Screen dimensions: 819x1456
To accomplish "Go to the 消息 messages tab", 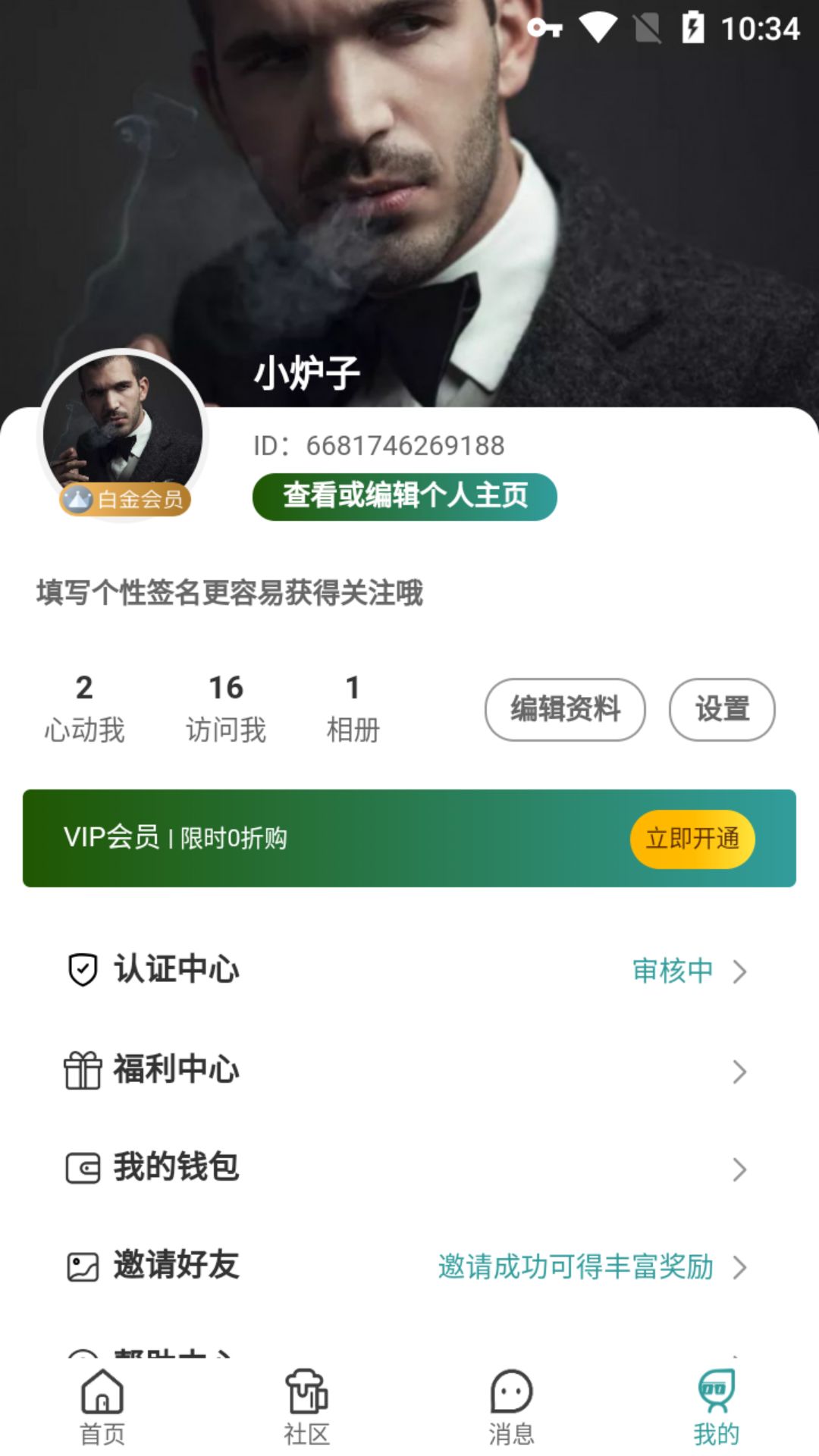I will (511, 1407).
